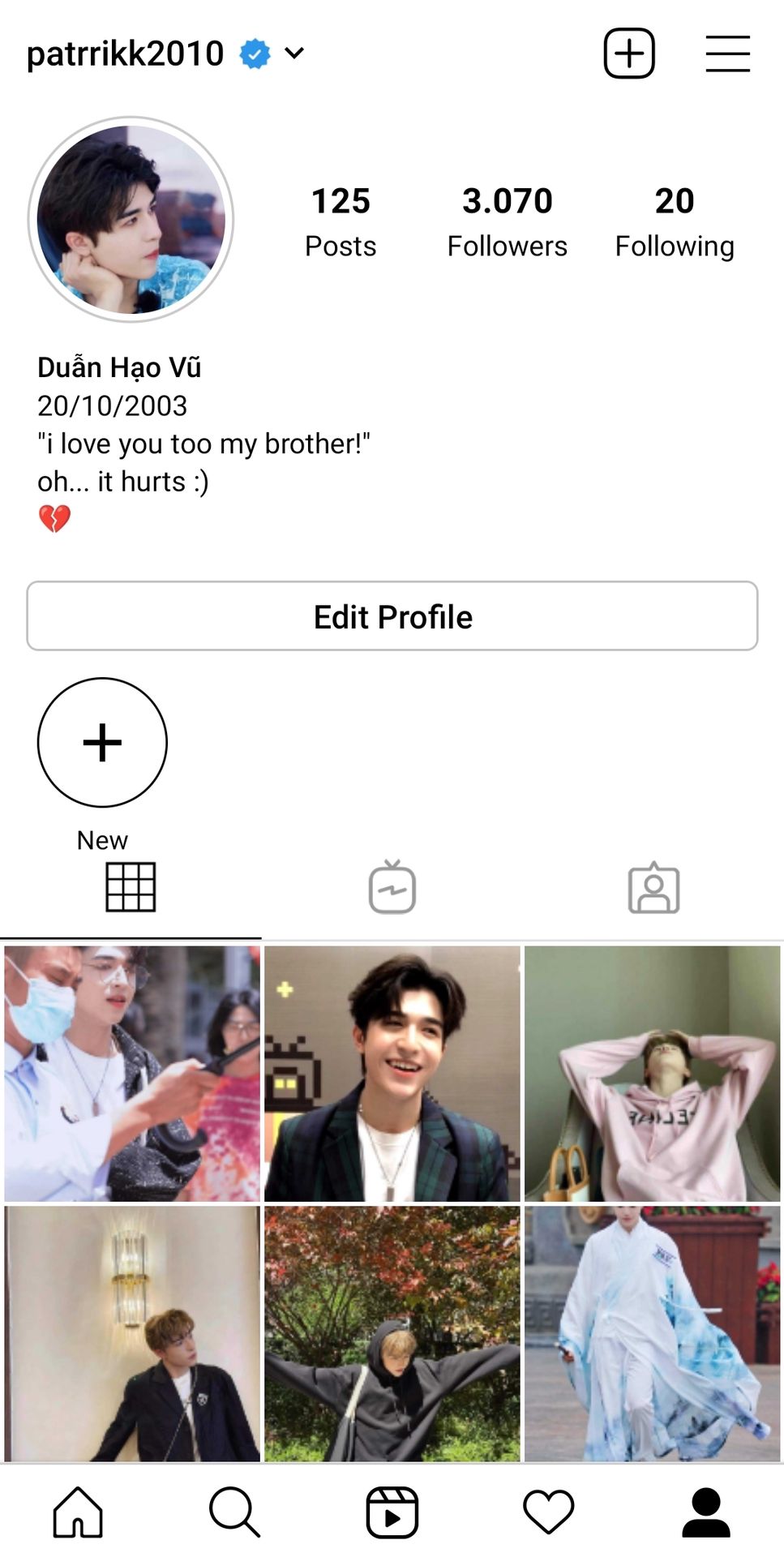Open the activity heart tab

click(x=549, y=1512)
